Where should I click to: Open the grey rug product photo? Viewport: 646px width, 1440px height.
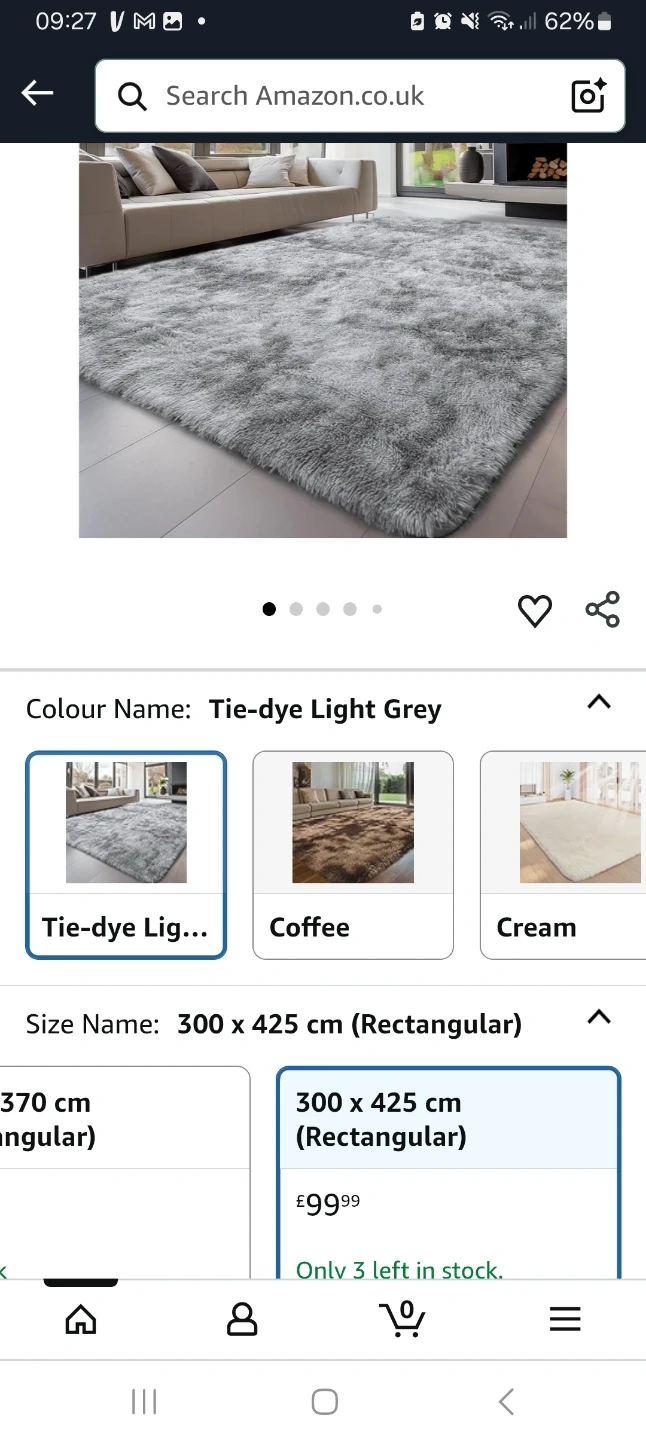(x=322, y=340)
